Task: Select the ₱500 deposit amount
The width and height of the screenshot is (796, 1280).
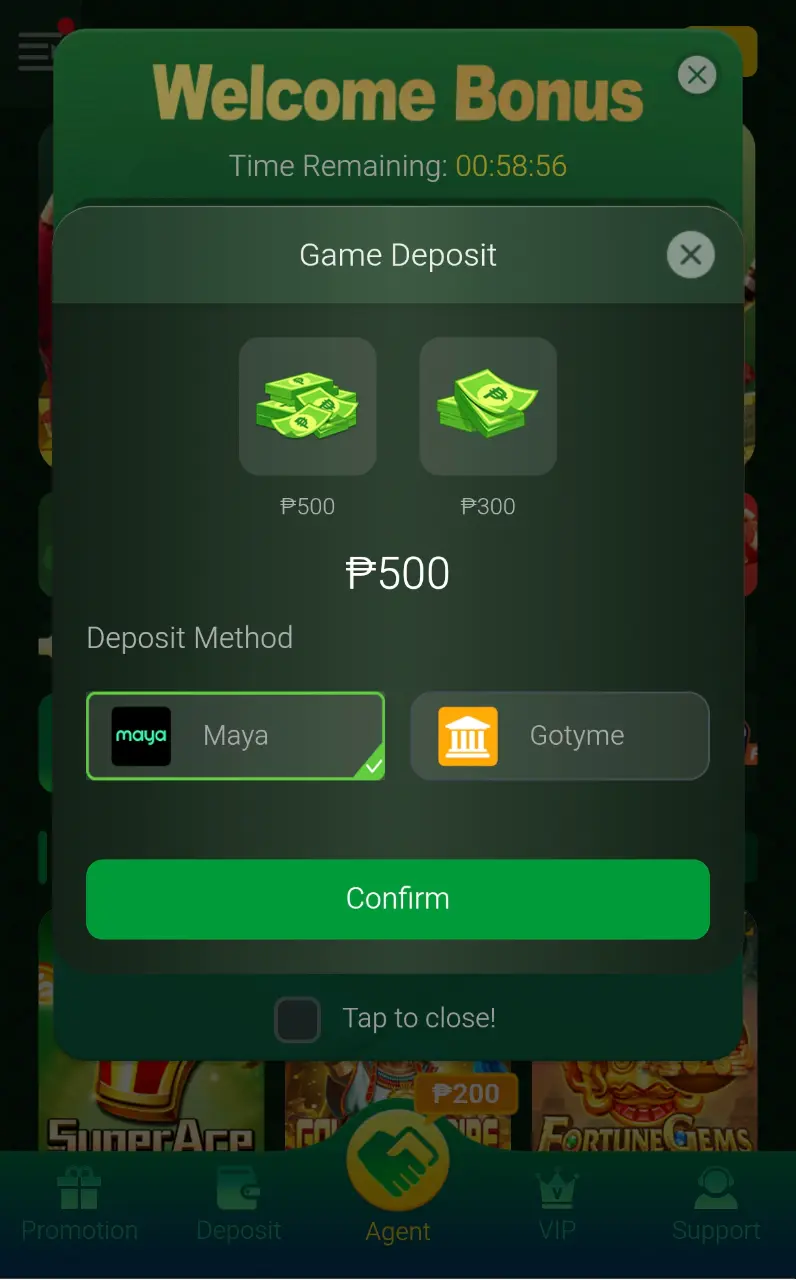Action: (307, 406)
